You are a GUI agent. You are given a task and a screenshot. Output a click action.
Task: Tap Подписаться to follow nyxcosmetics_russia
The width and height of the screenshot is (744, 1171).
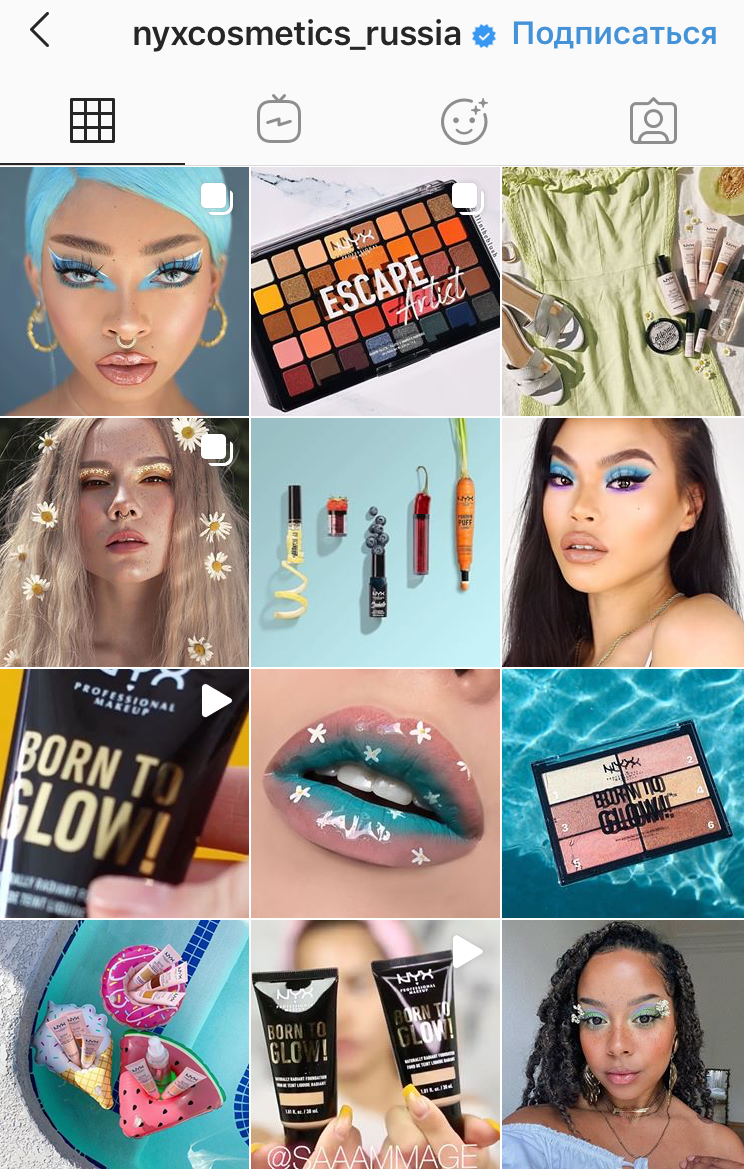pyautogui.click(x=614, y=33)
